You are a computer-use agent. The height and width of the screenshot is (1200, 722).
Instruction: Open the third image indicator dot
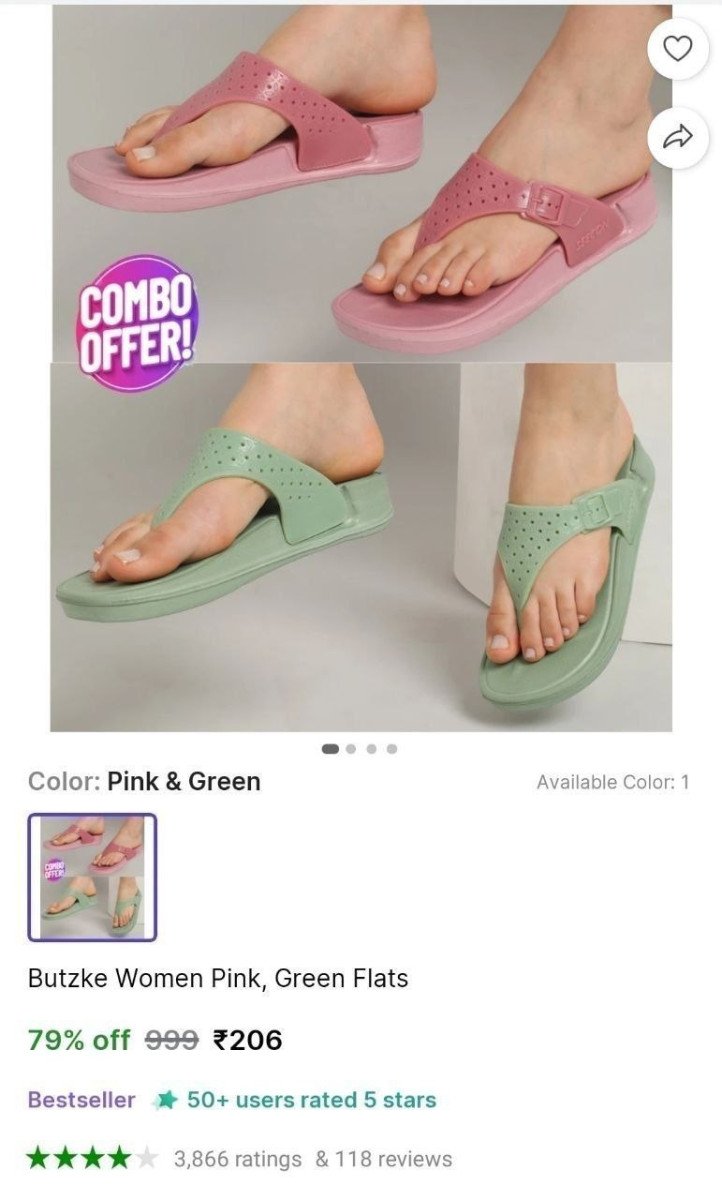[x=372, y=746]
